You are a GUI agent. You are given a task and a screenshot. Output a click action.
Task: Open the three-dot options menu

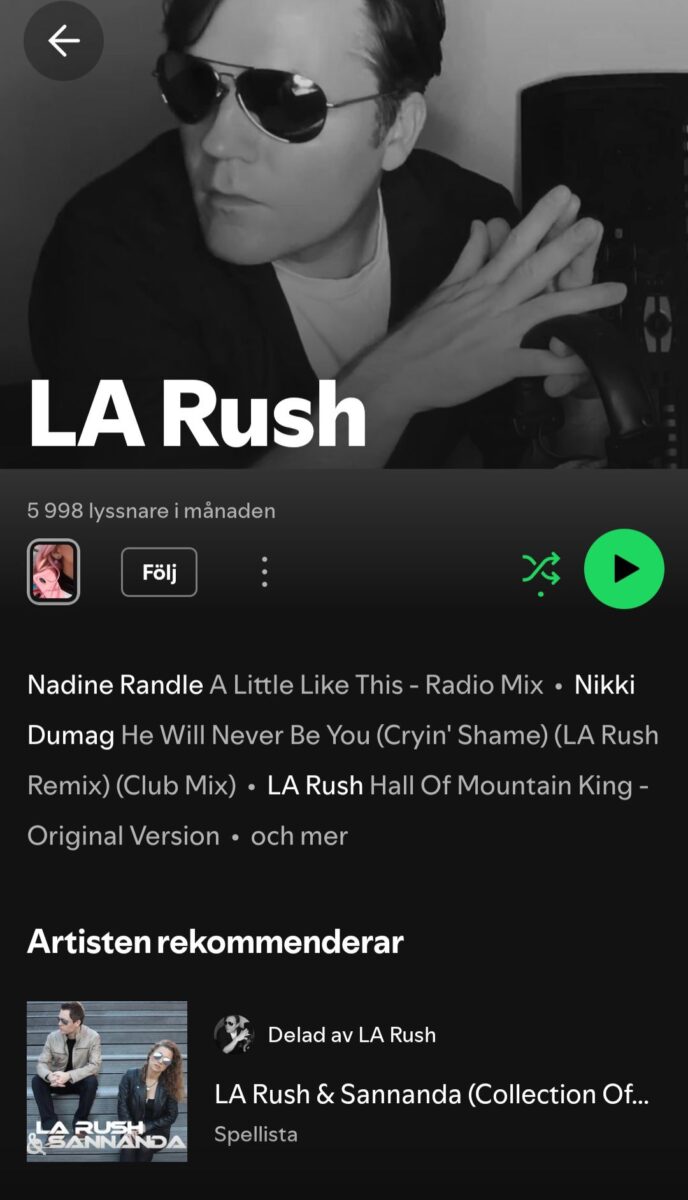coord(264,572)
